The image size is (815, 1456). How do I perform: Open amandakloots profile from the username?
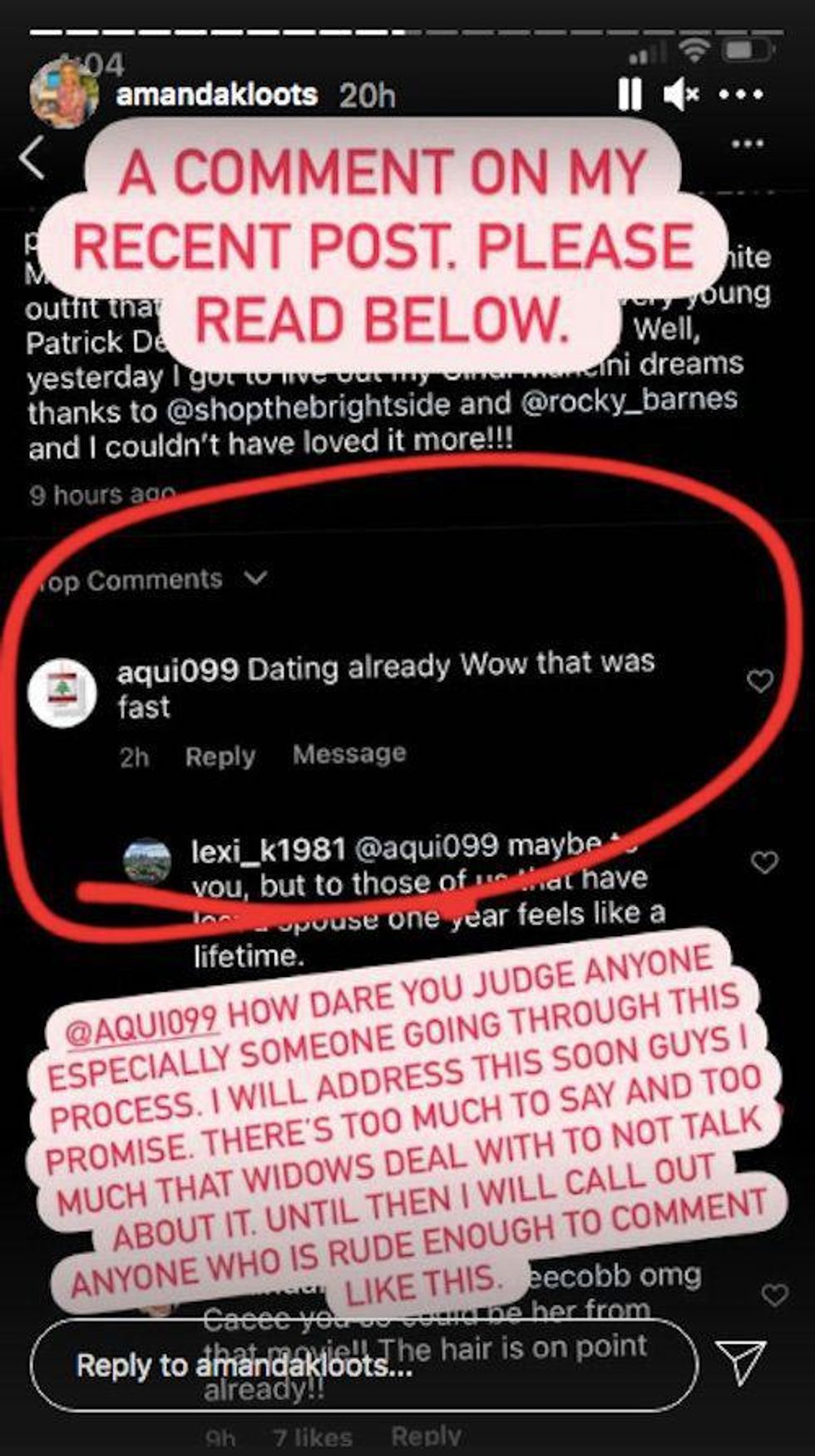pos(216,95)
